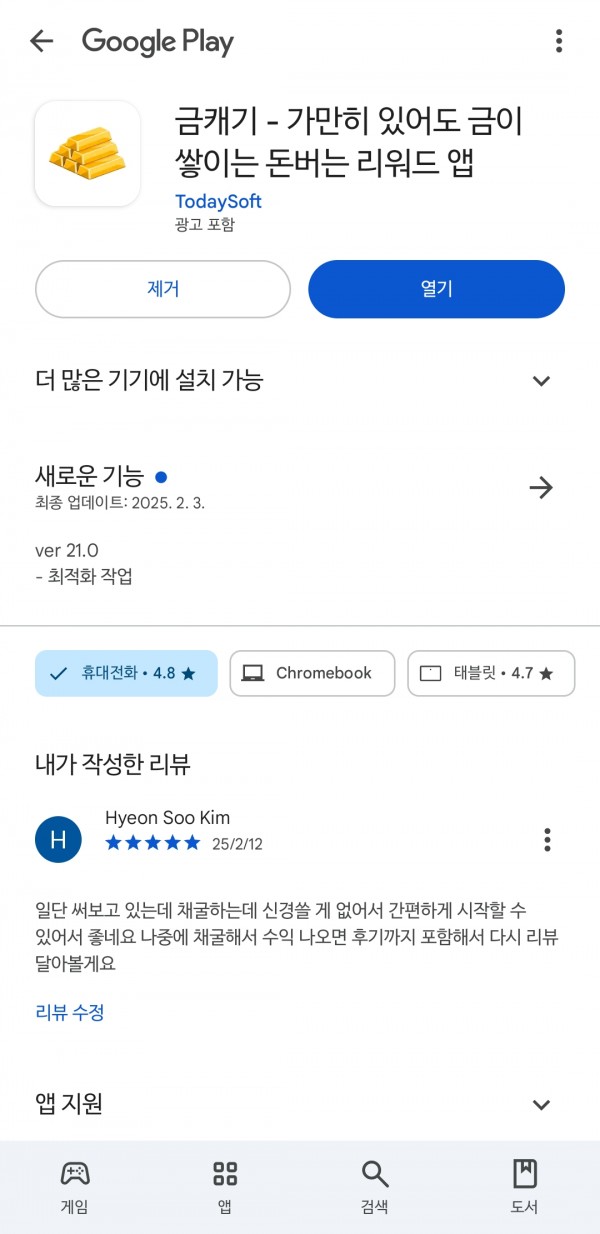Screen dimensions: 600x1234
Task: Select the Chromebook chip
Action: pos(312,673)
